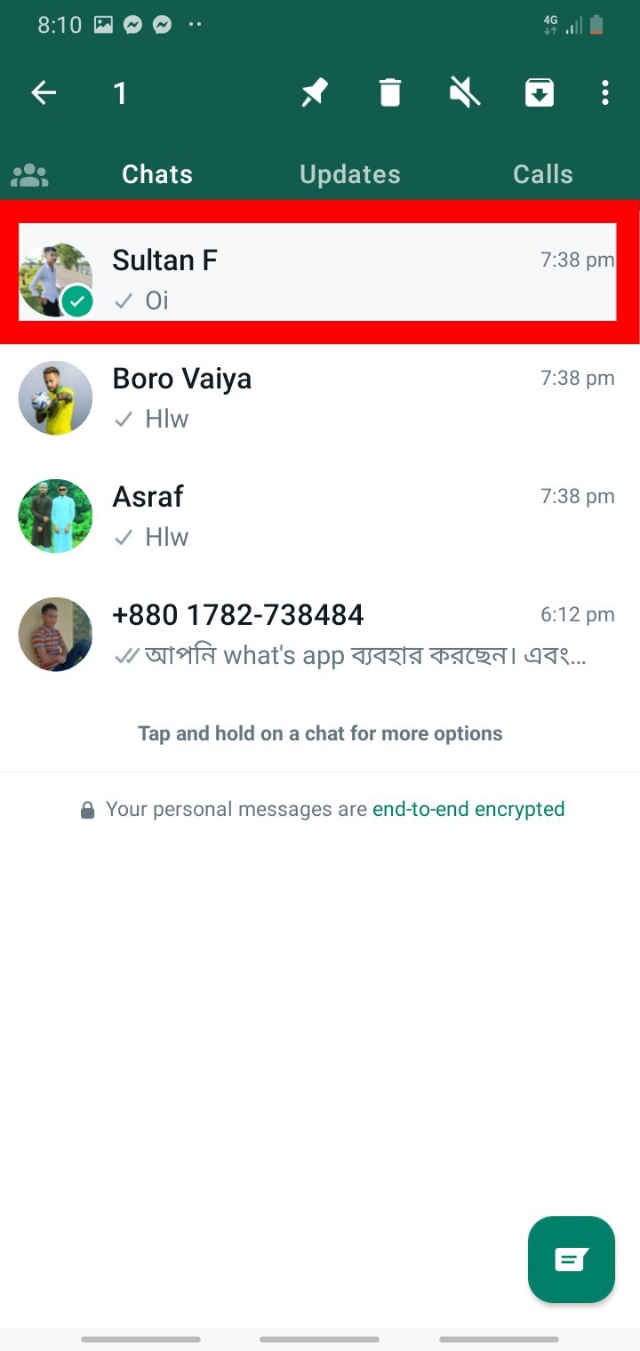Tap the end-to-end encrypted link
This screenshot has height=1351, width=640.
tap(468, 809)
